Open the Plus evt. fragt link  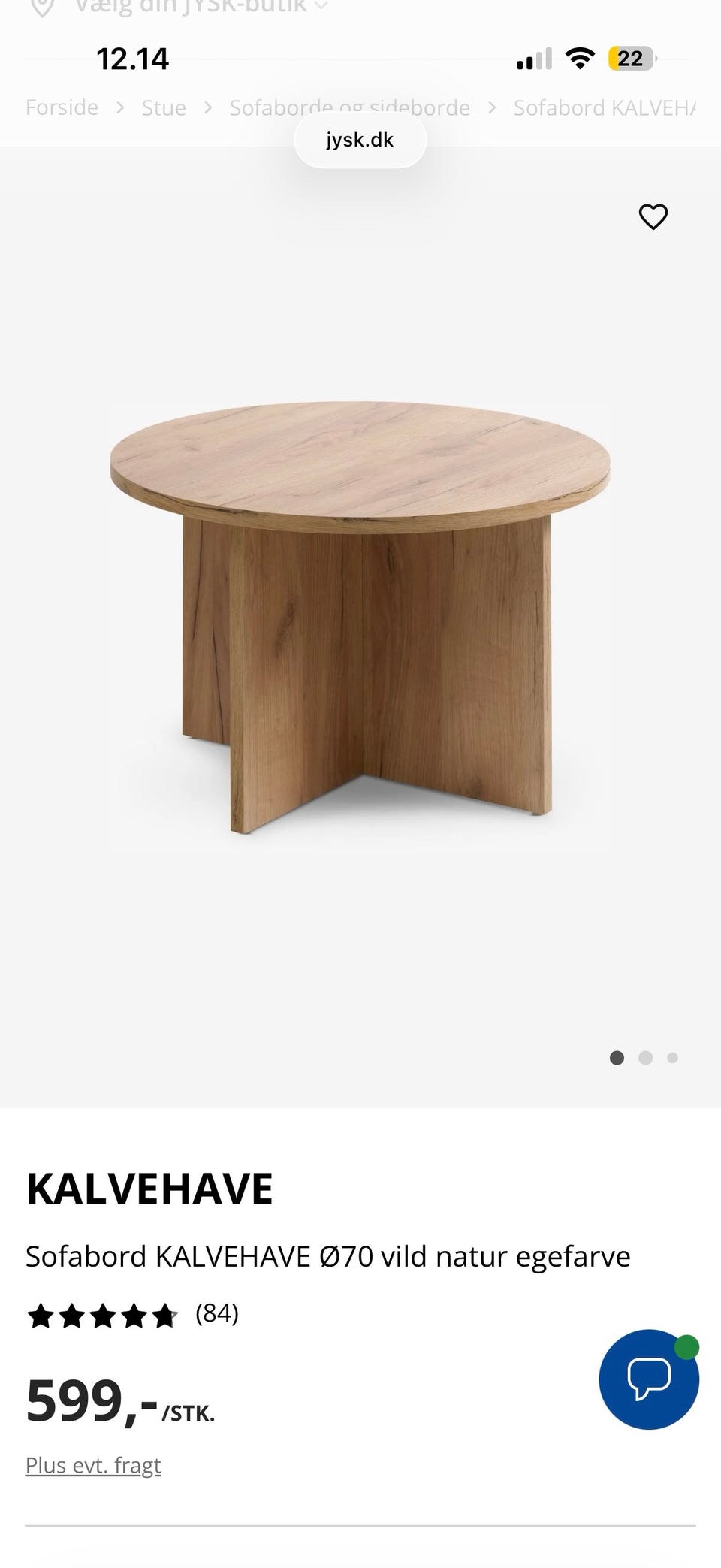point(93,1465)
